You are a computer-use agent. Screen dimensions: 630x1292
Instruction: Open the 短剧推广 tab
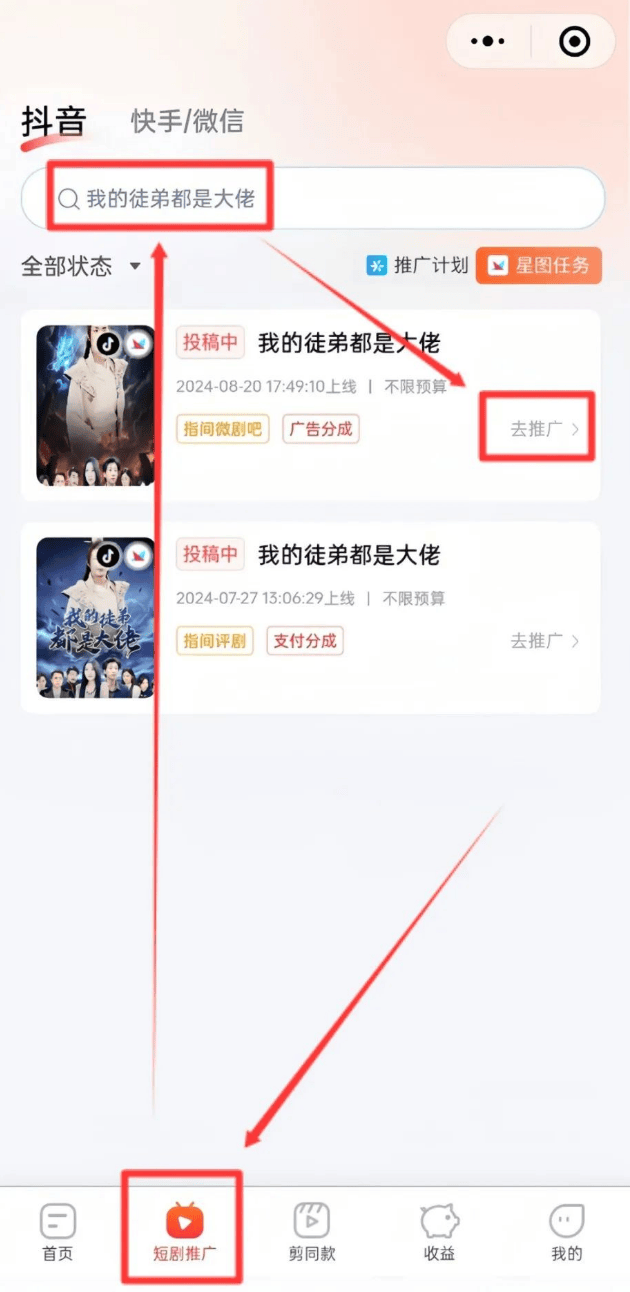coord(184,1233)
